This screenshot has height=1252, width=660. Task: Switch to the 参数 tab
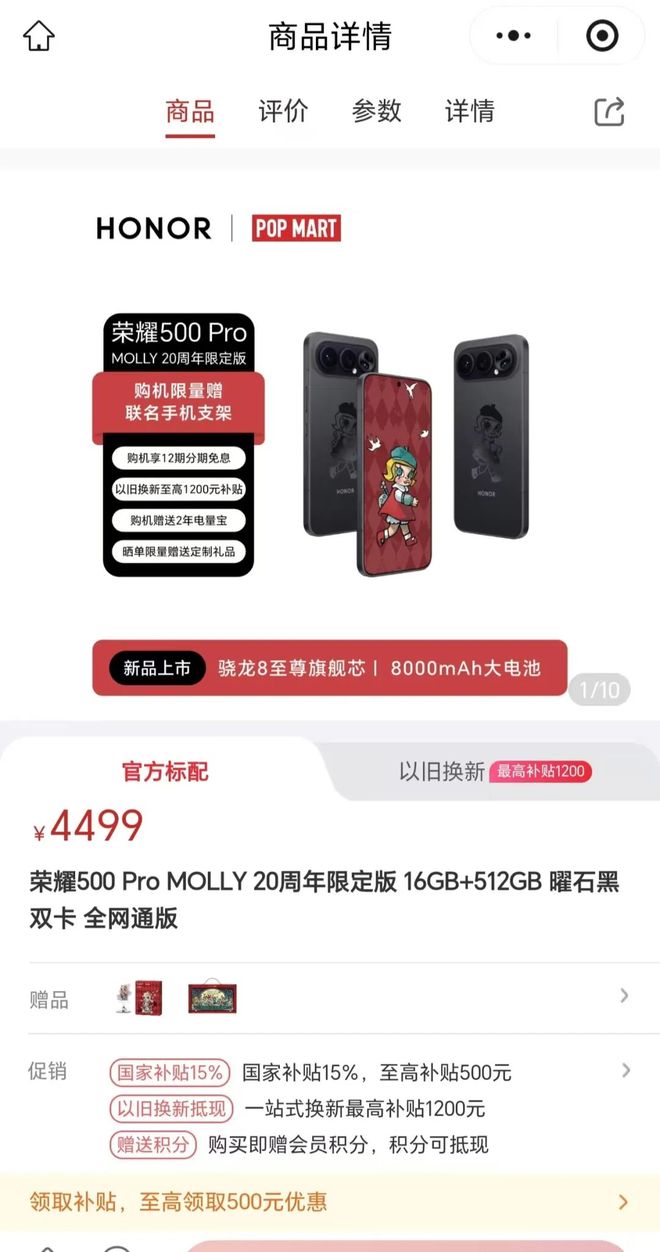coord(376,111)
